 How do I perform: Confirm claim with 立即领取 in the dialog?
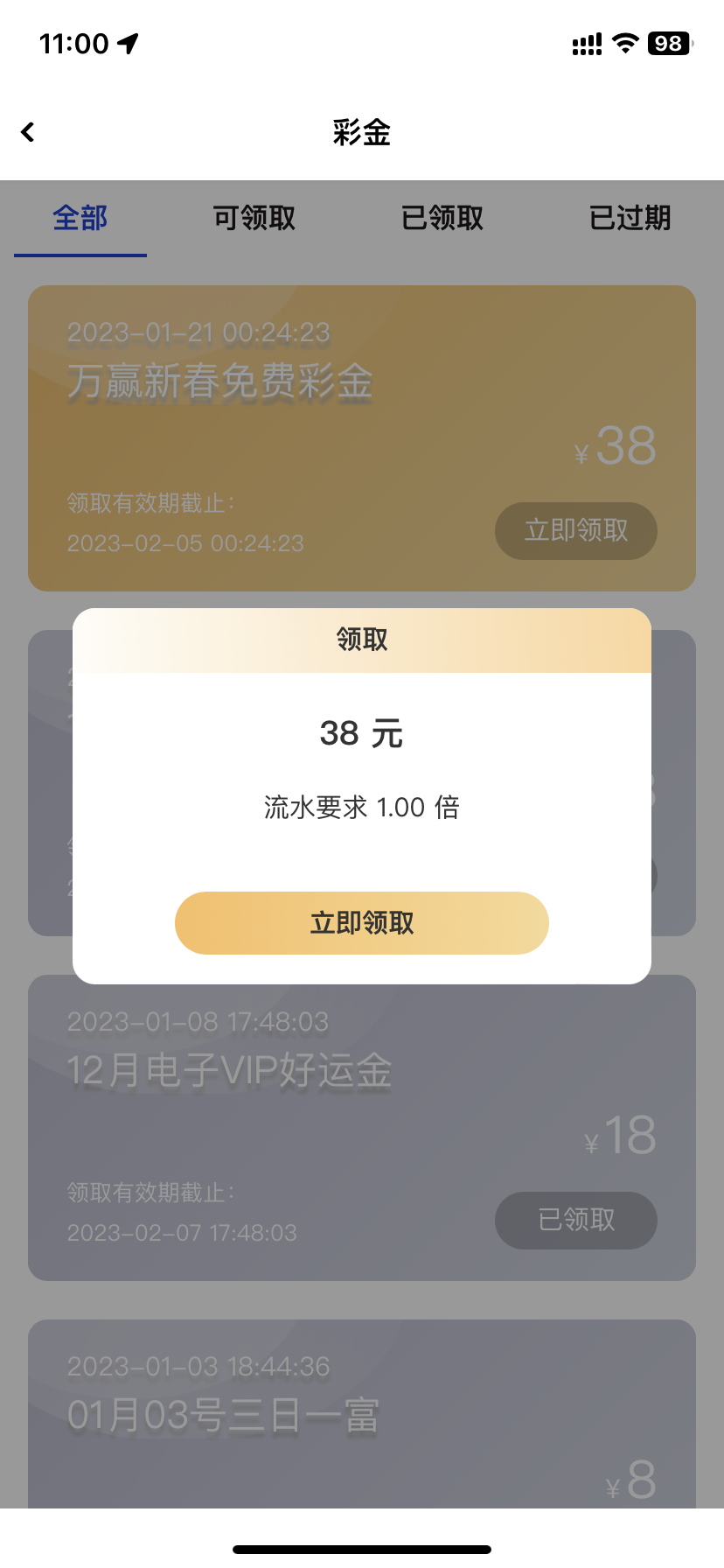click(x=362, y=923)
